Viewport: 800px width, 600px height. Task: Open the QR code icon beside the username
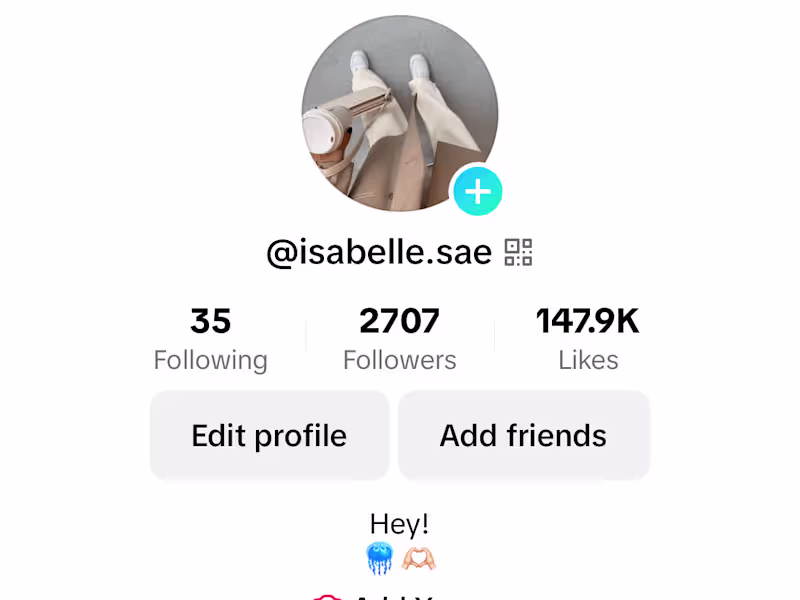pos(518,252)
